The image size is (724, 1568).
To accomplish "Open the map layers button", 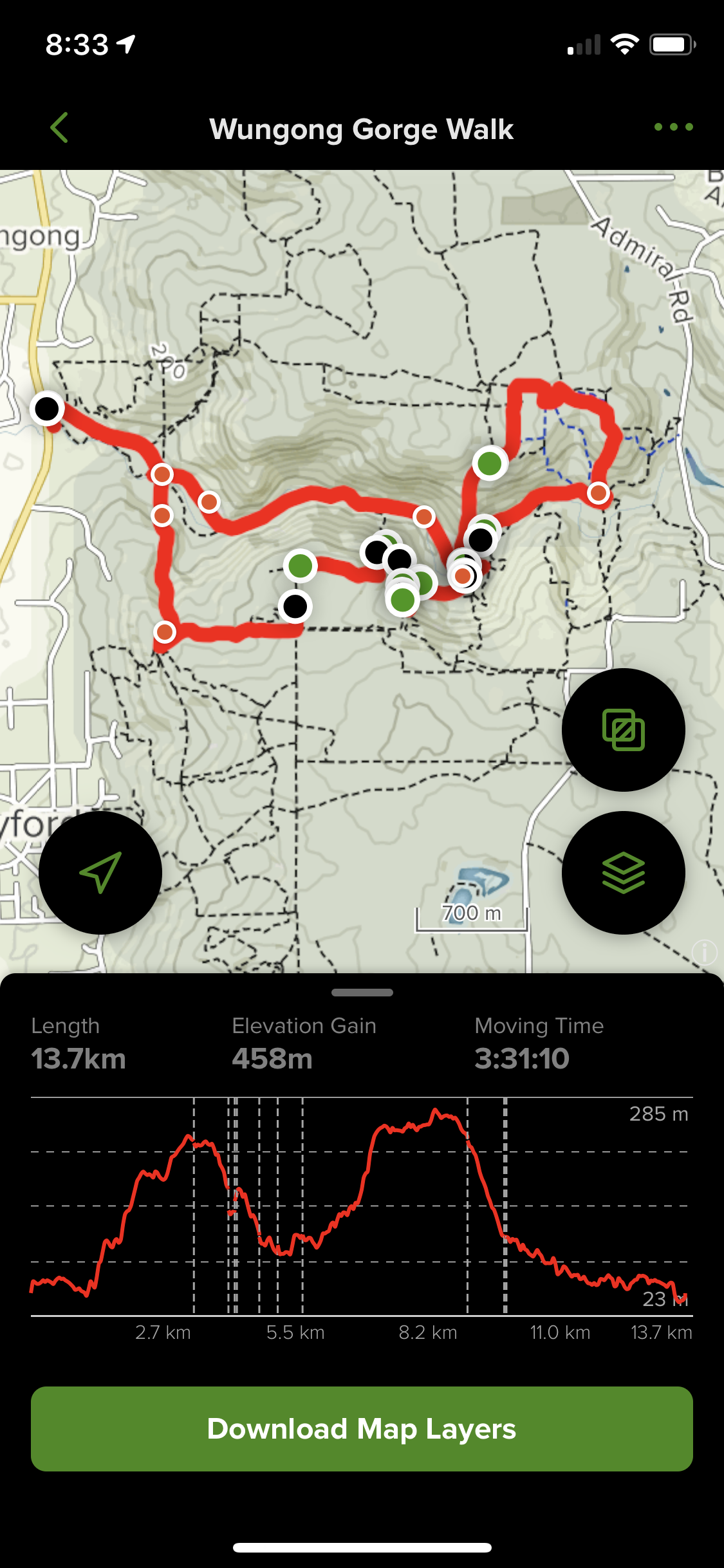I will [623, 873].
